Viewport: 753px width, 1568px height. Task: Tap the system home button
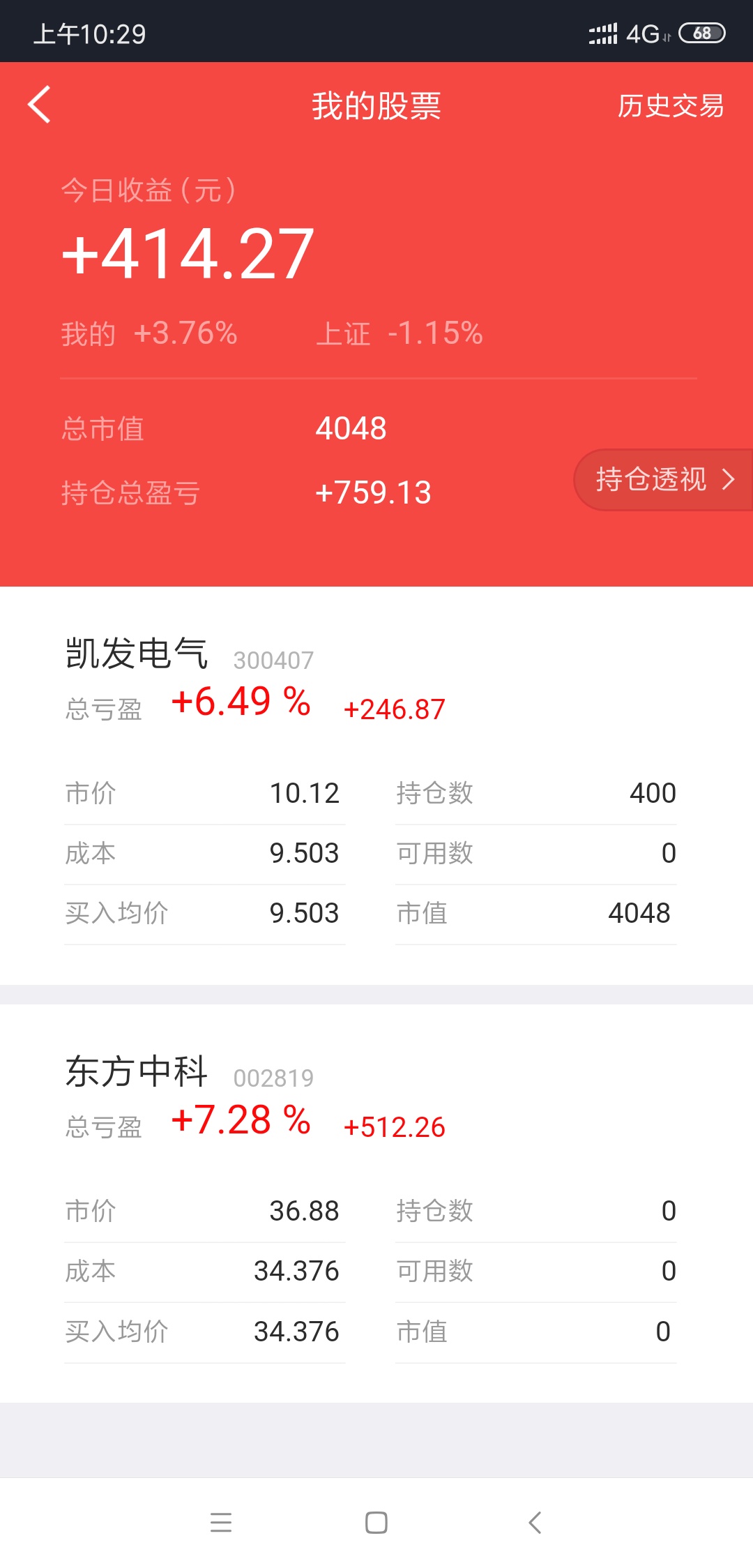click(x=376, y=1523)
